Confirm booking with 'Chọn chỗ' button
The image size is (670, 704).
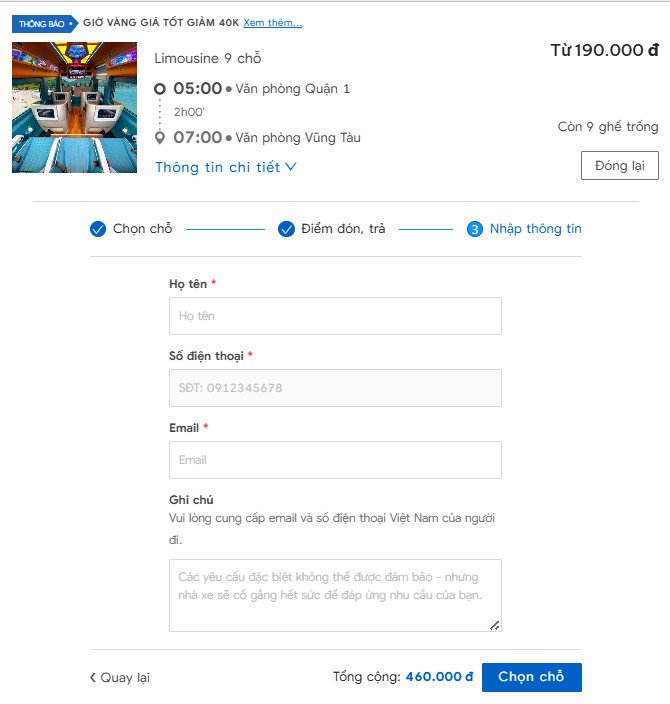click(531, 677)
